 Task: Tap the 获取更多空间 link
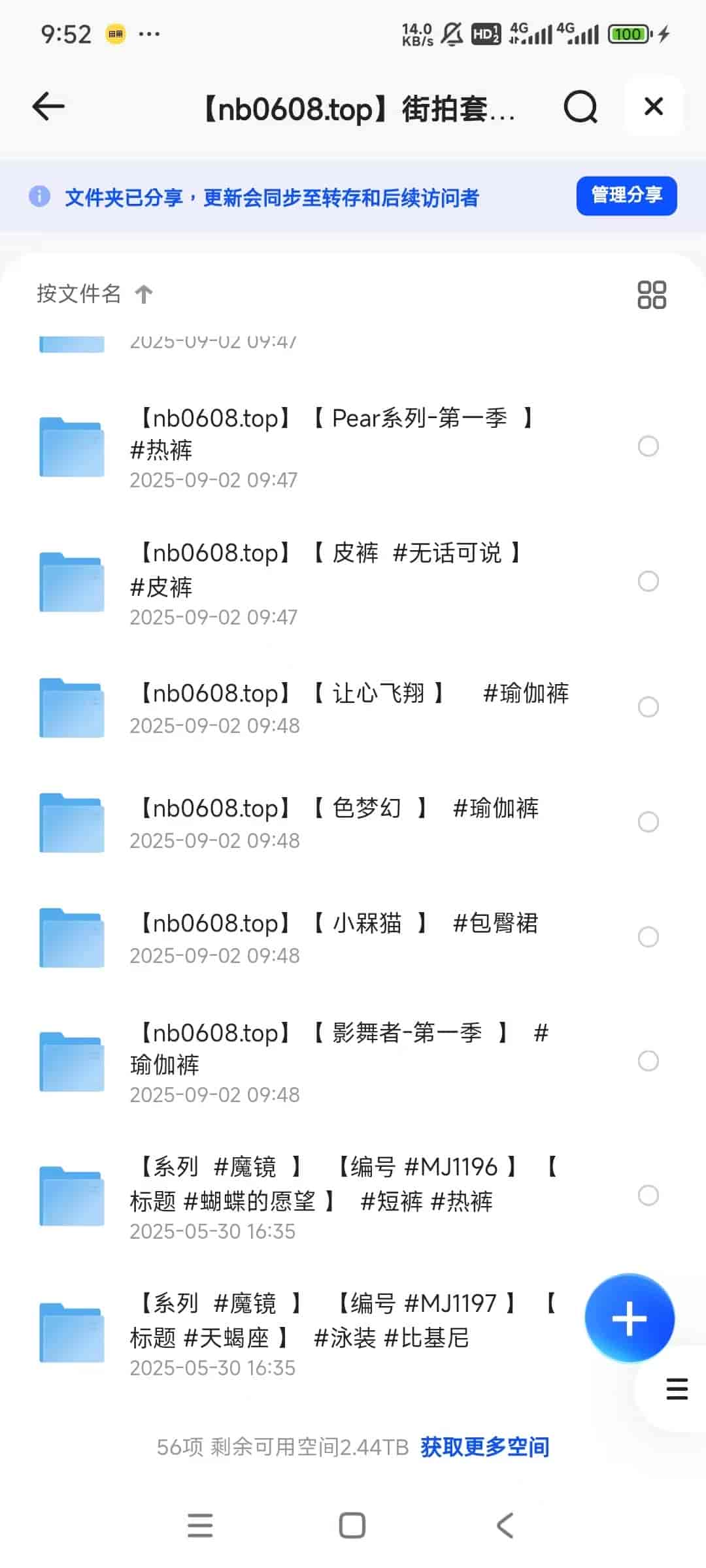pos(484,1447)
